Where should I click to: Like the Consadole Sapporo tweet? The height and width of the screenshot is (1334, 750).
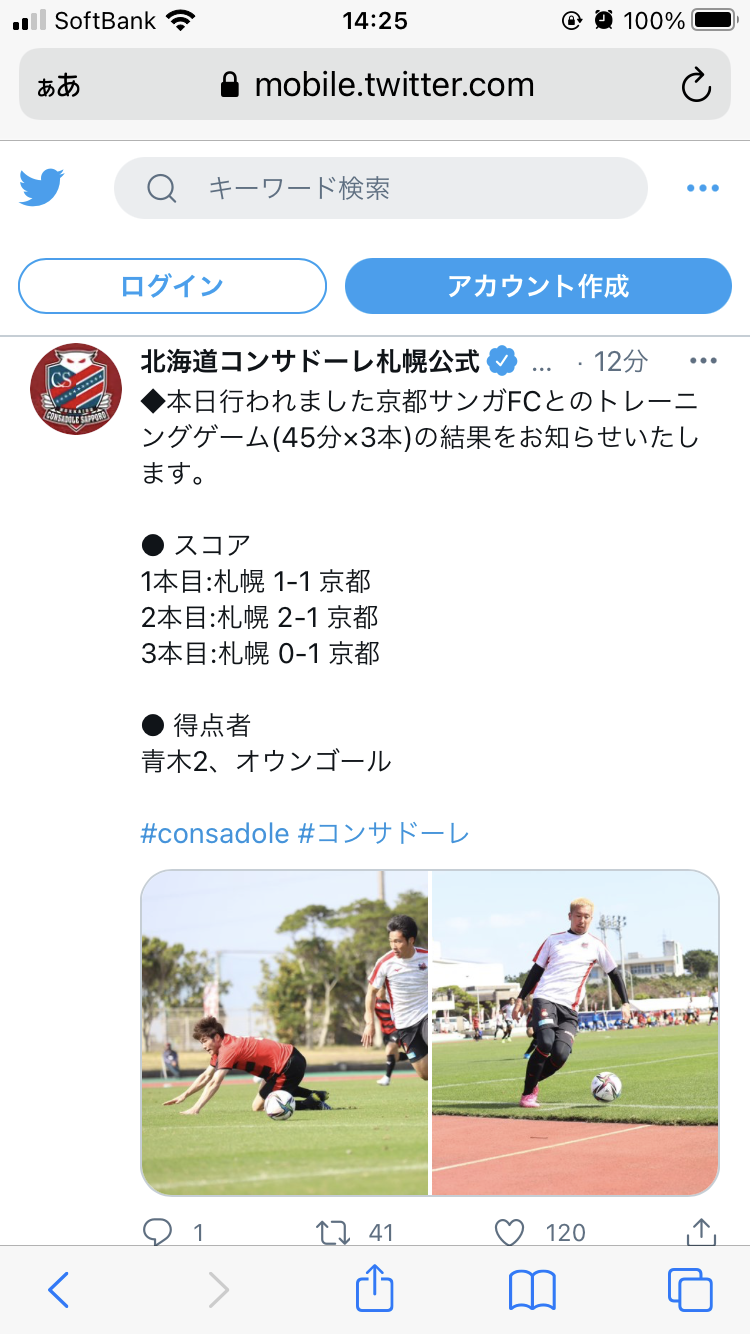[510, 1232]
